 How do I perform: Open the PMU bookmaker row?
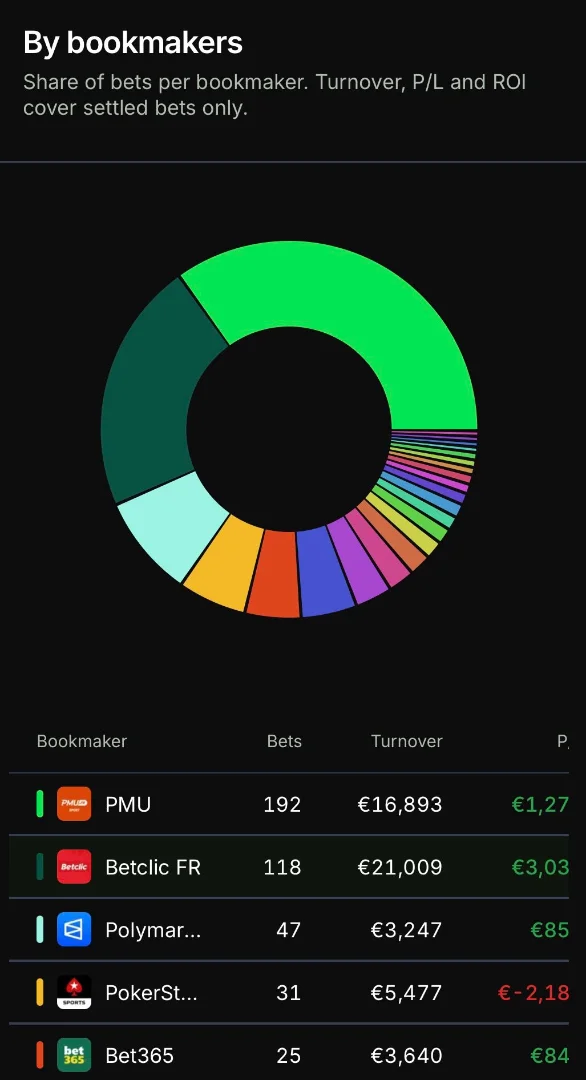(289, 804)
